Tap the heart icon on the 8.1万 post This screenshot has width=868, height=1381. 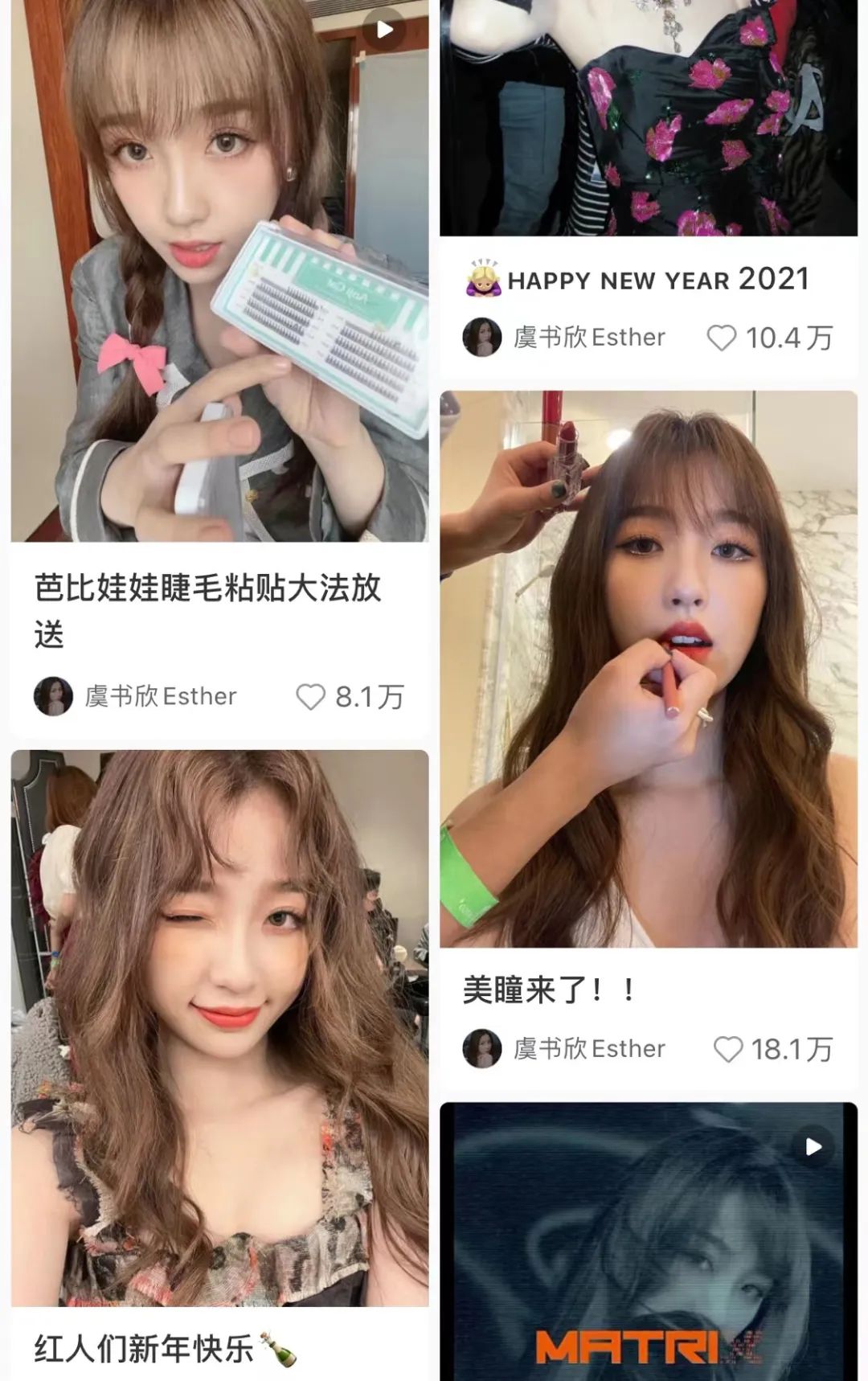point(312,696)
